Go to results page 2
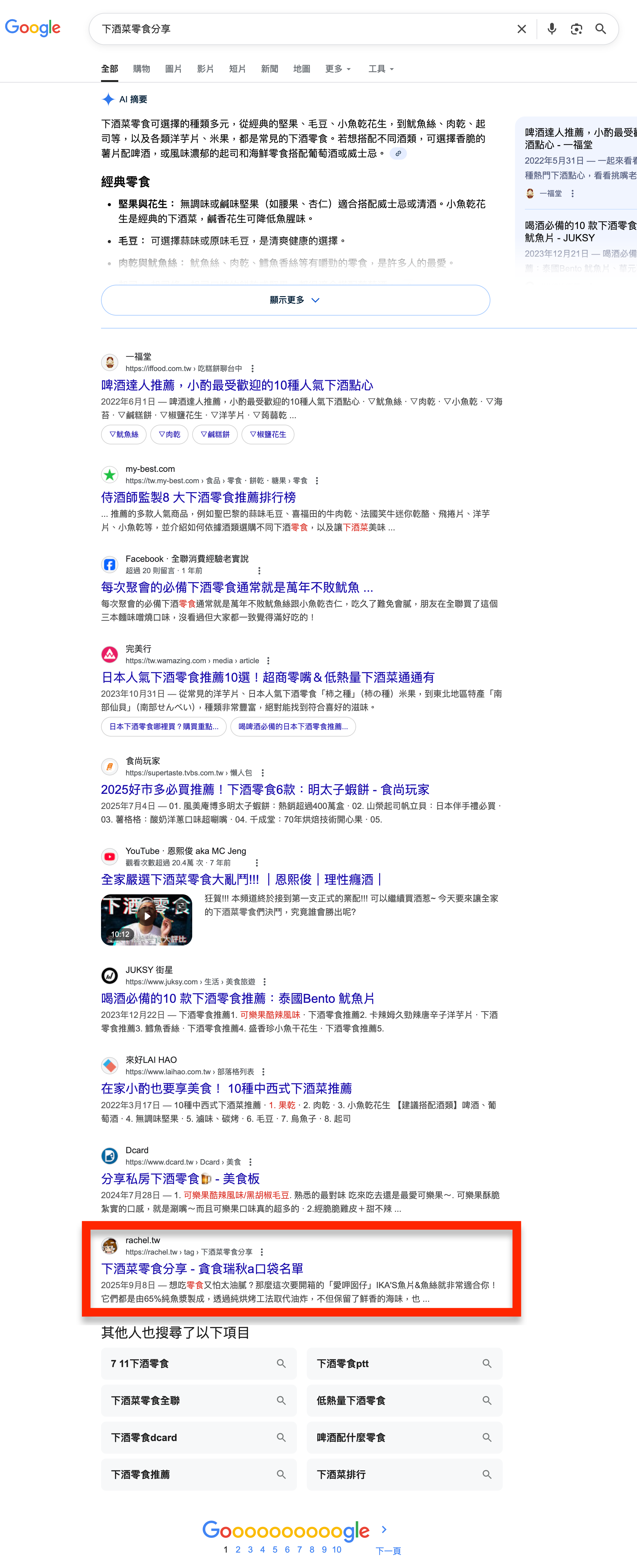 pyautogui.click(x=238, y=1549)
